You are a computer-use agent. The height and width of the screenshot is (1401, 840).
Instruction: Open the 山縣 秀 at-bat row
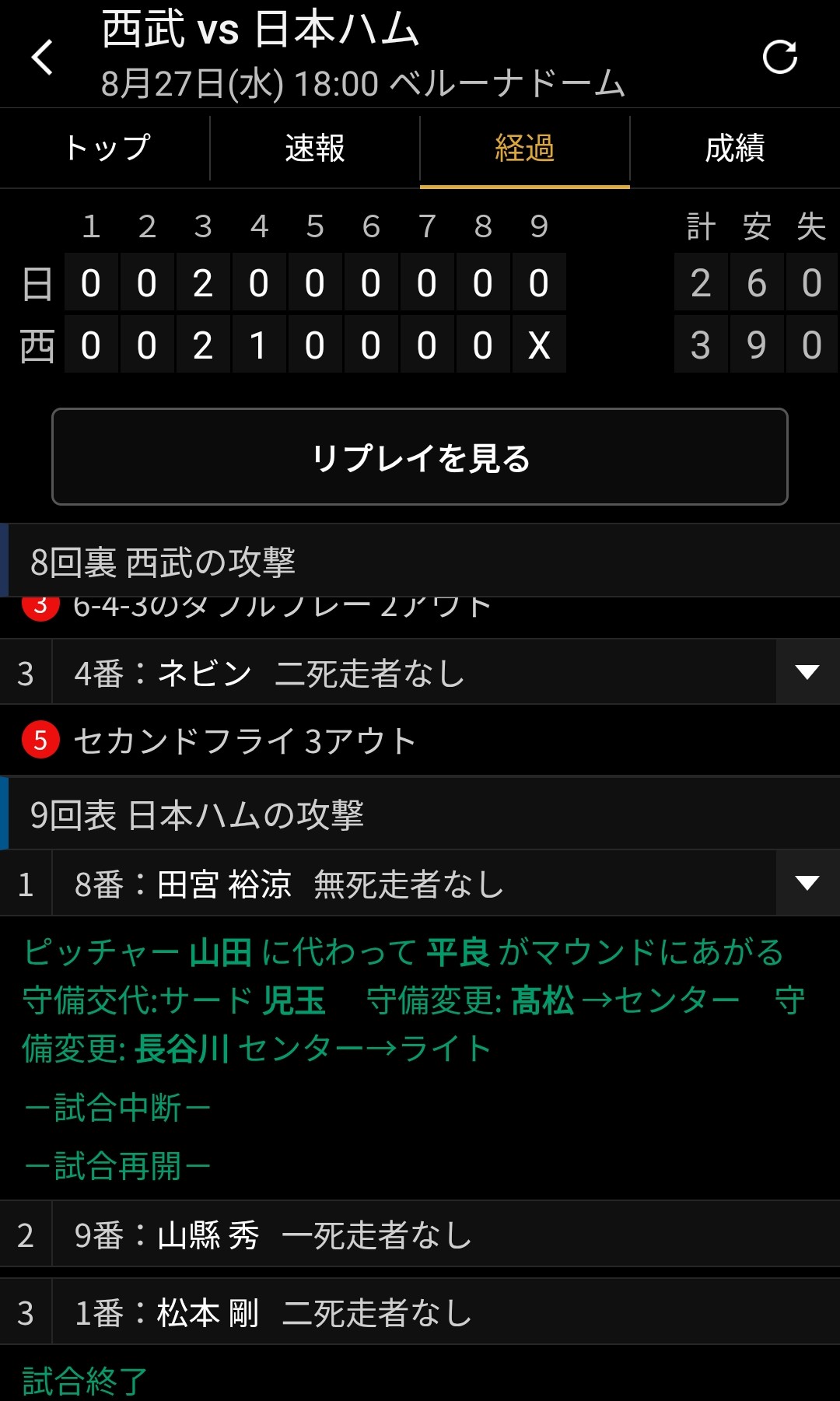(420, 1235)
